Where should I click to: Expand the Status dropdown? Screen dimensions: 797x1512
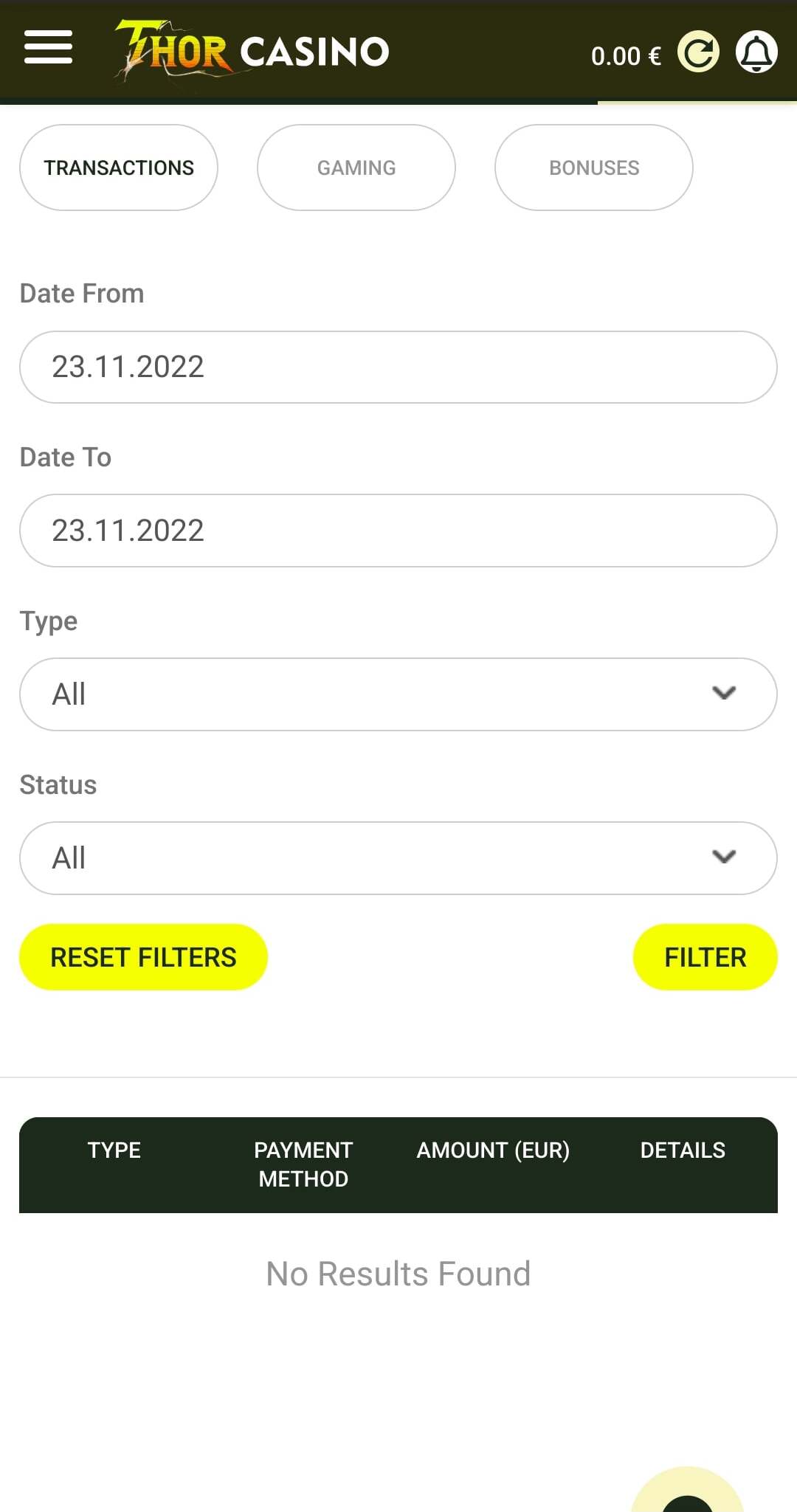[398, 858]
